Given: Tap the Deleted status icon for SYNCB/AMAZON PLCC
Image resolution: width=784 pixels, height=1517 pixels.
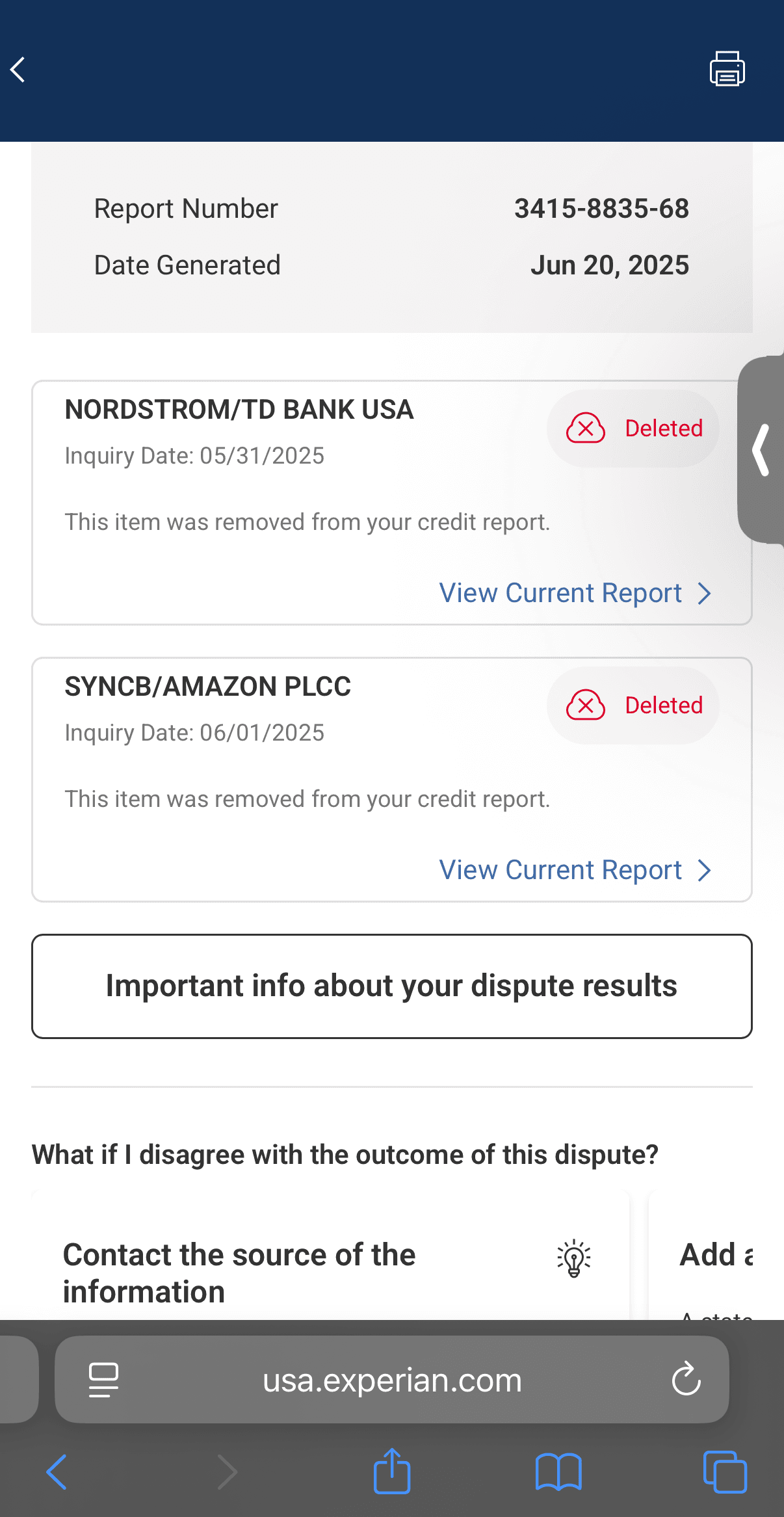Looking at the screenshot, I should 584,706.
